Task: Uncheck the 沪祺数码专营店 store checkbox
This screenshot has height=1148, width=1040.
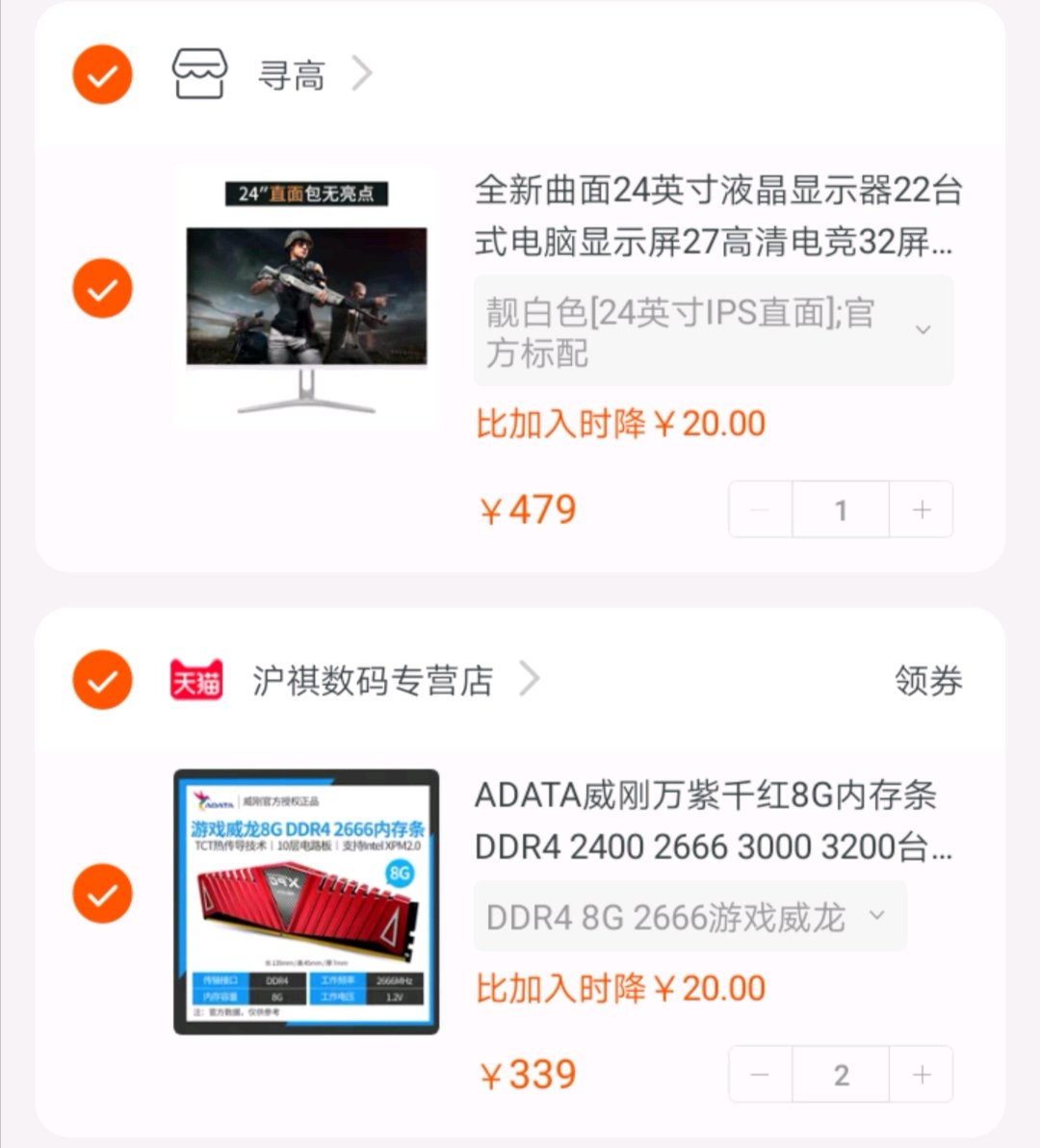Action: coord(102,680)
